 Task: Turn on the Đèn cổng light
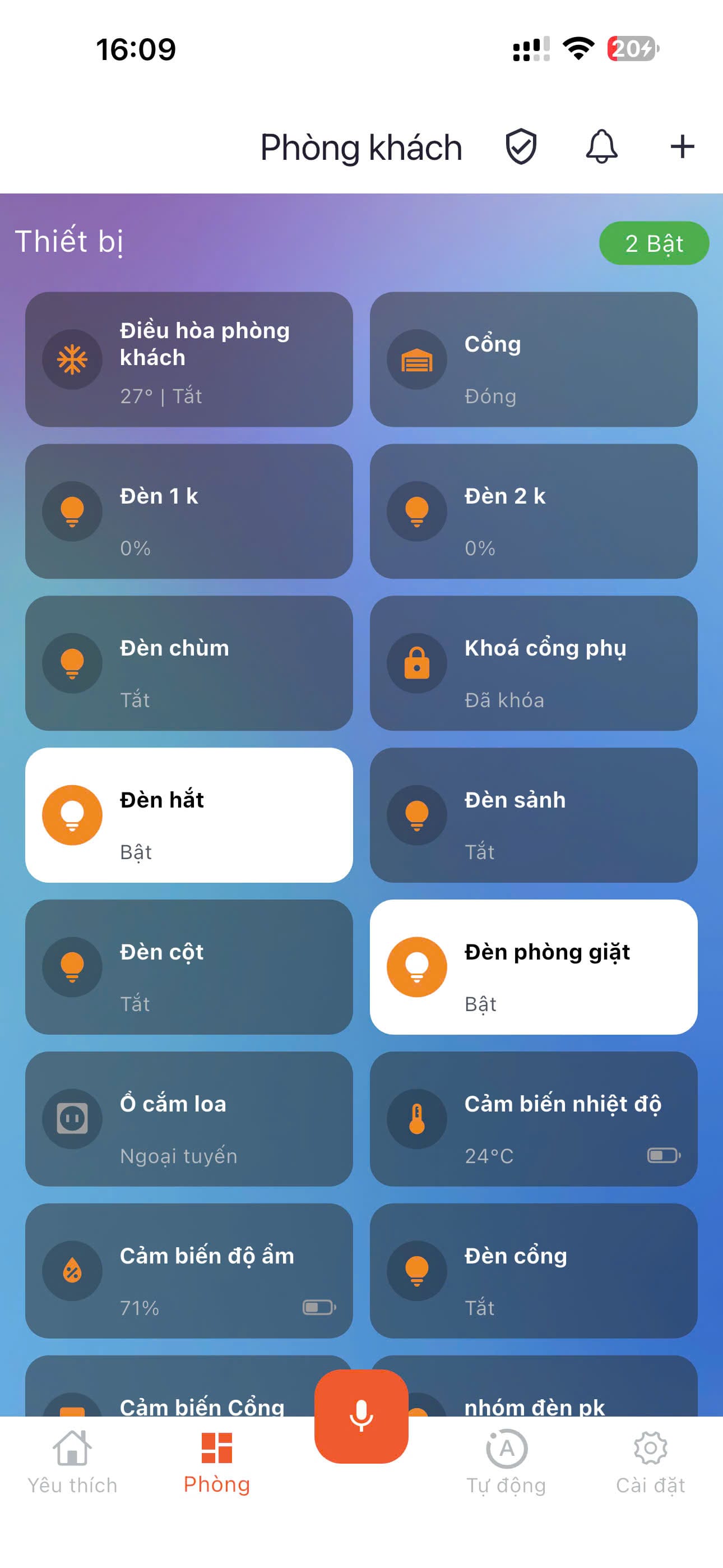coord(417,1270)
